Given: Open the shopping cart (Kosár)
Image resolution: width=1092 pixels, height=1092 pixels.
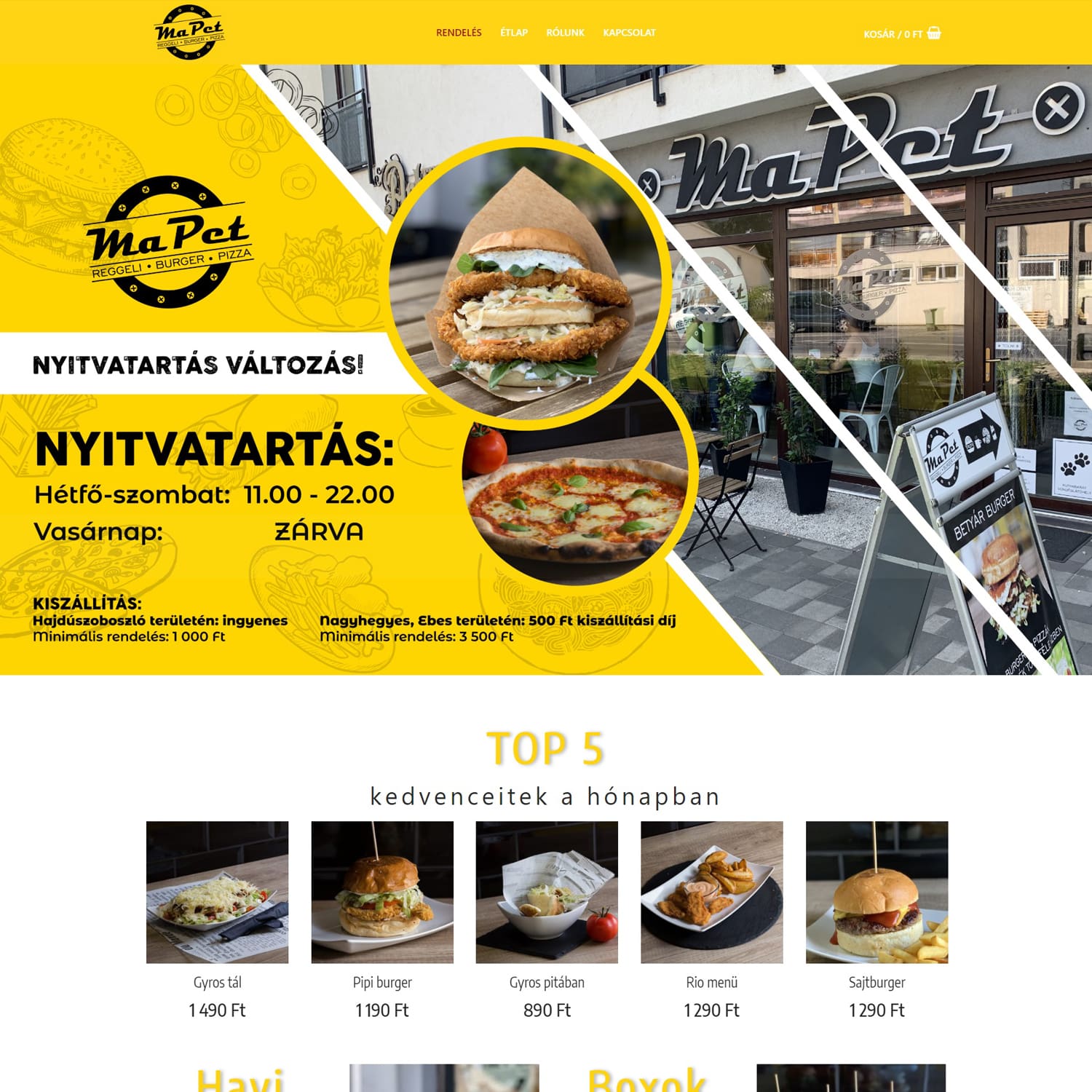Looking at the screenshot, I should pyautogui.click(x=901, y=33).
